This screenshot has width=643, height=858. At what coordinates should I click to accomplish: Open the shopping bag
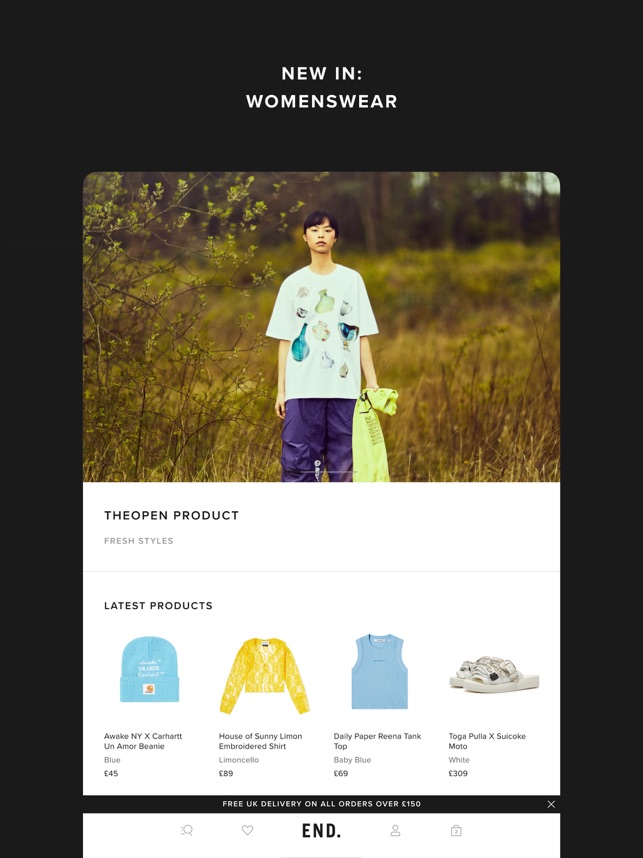456,831
